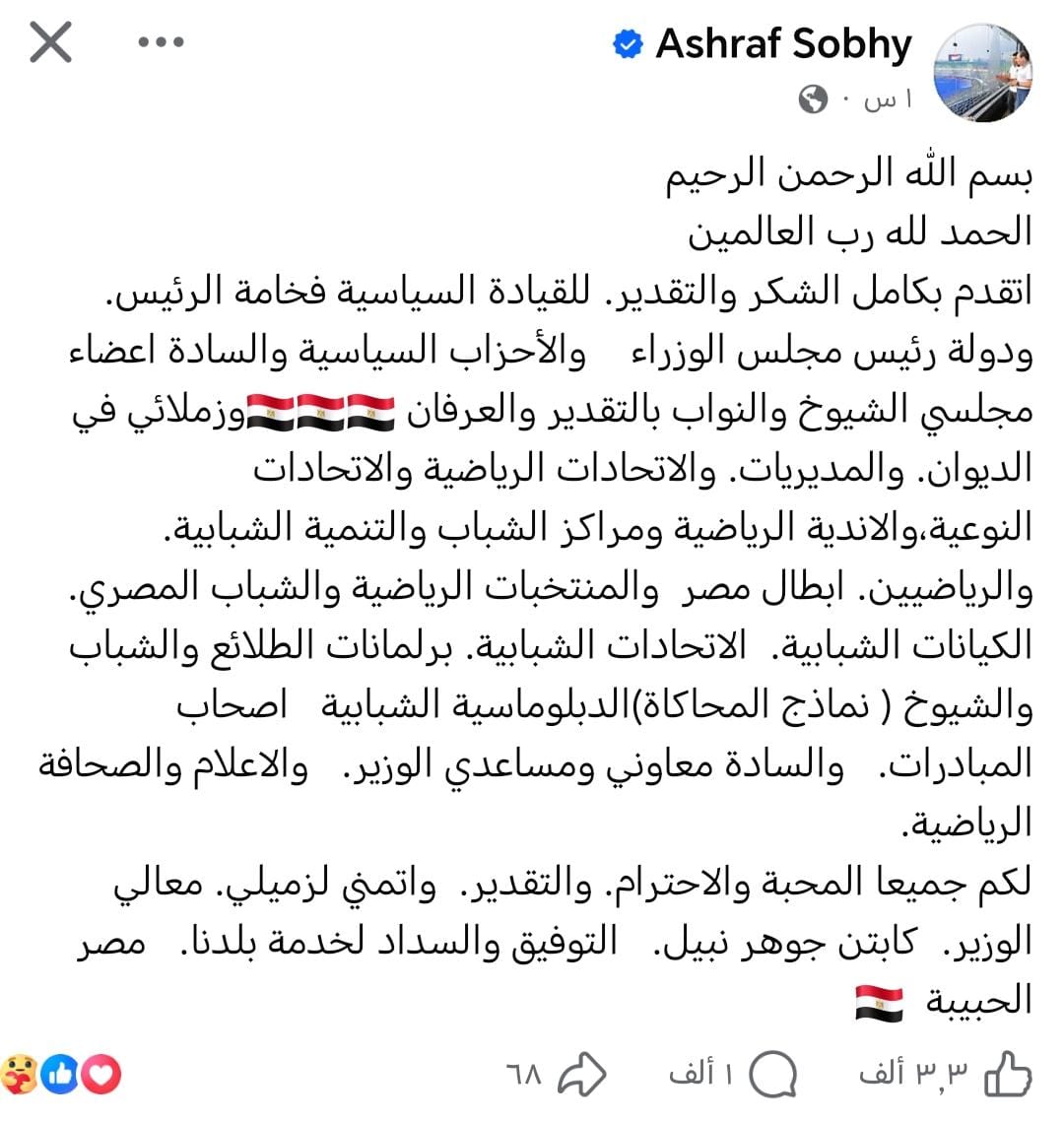The image size is (1064, 1121).
Task: Share this post
Action: click(581, 1075)
